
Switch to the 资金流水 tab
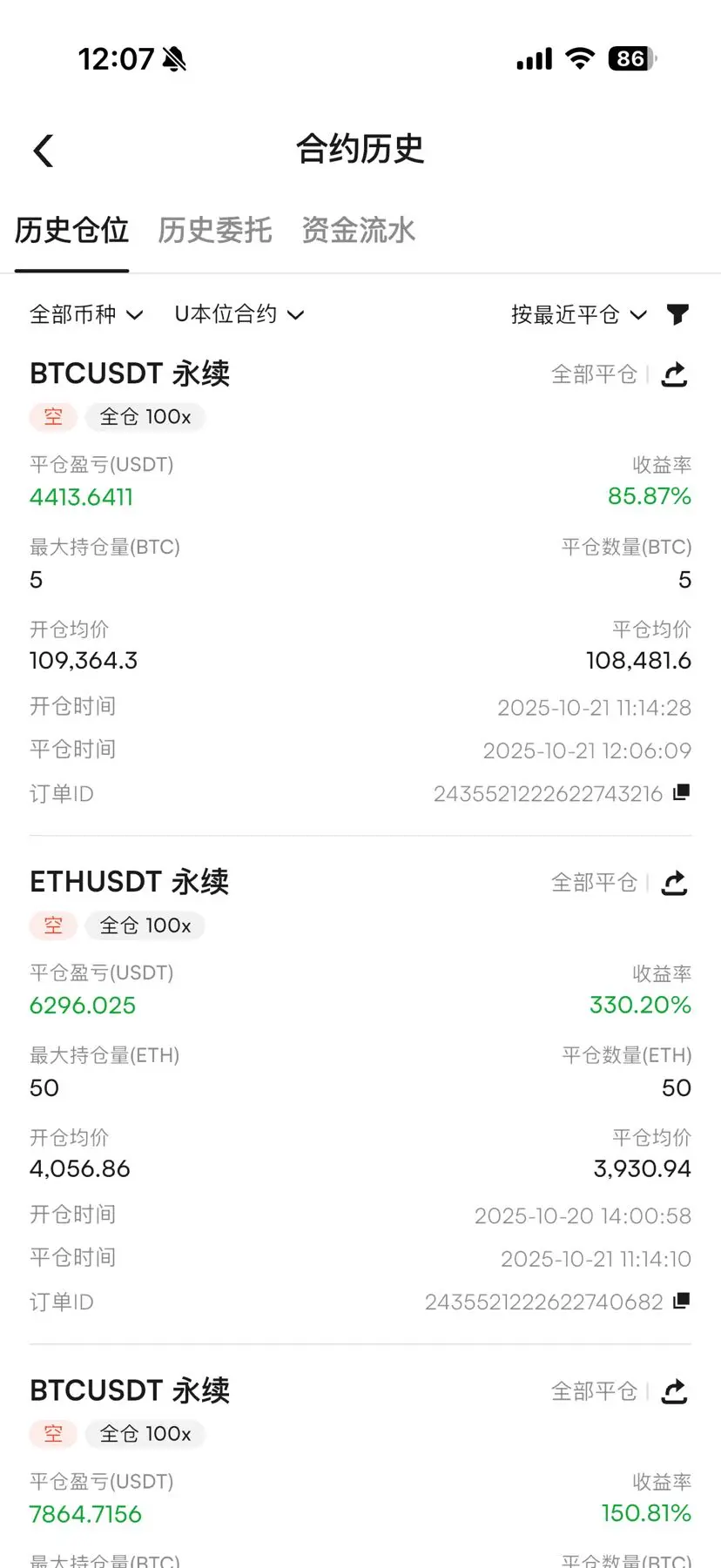pos(358,231)
